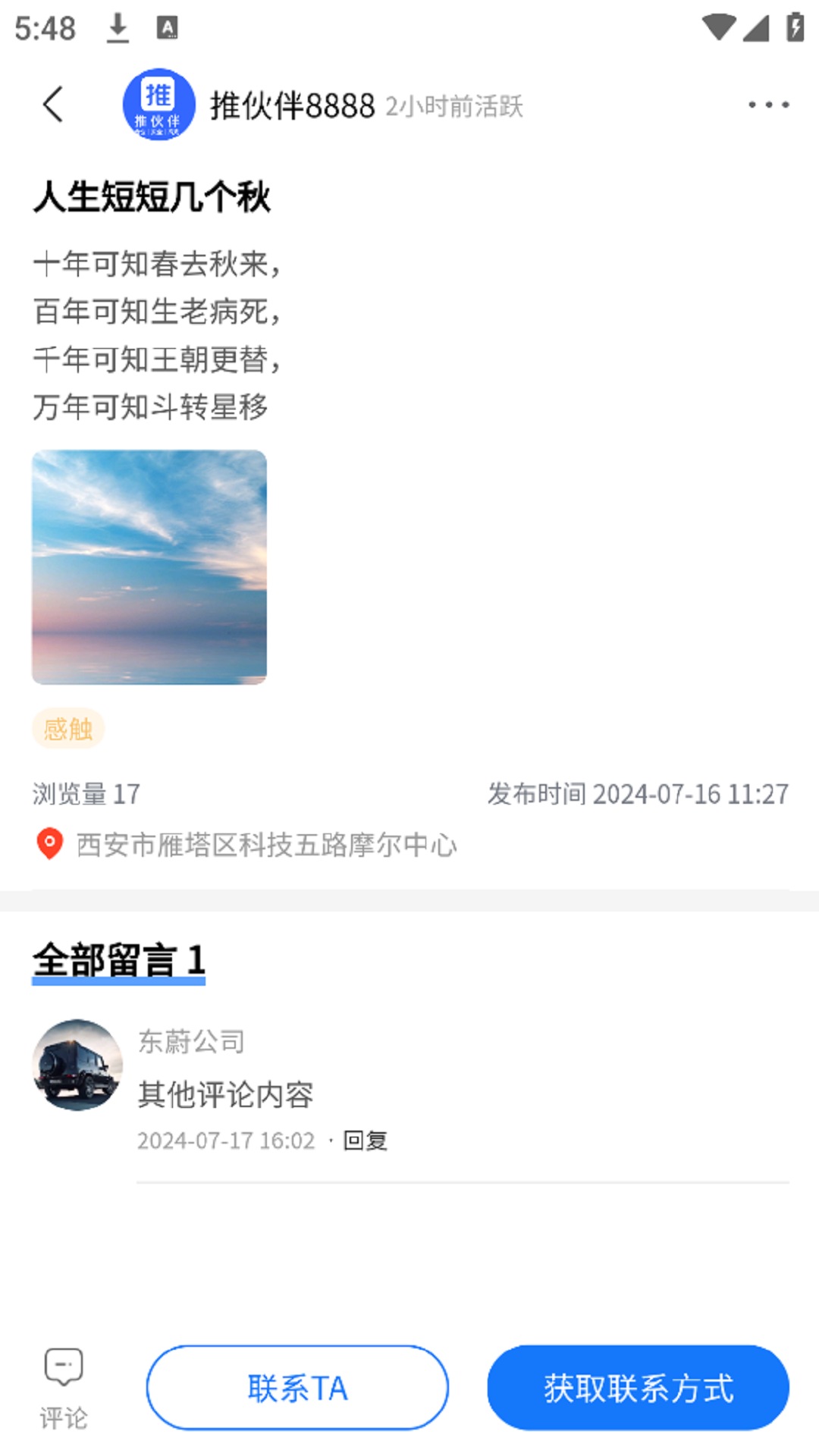Tap the address 西安市雁塔区科技五路摩尔中心
The height and width of the screenshot is (1456, 819).
point(265,846)
